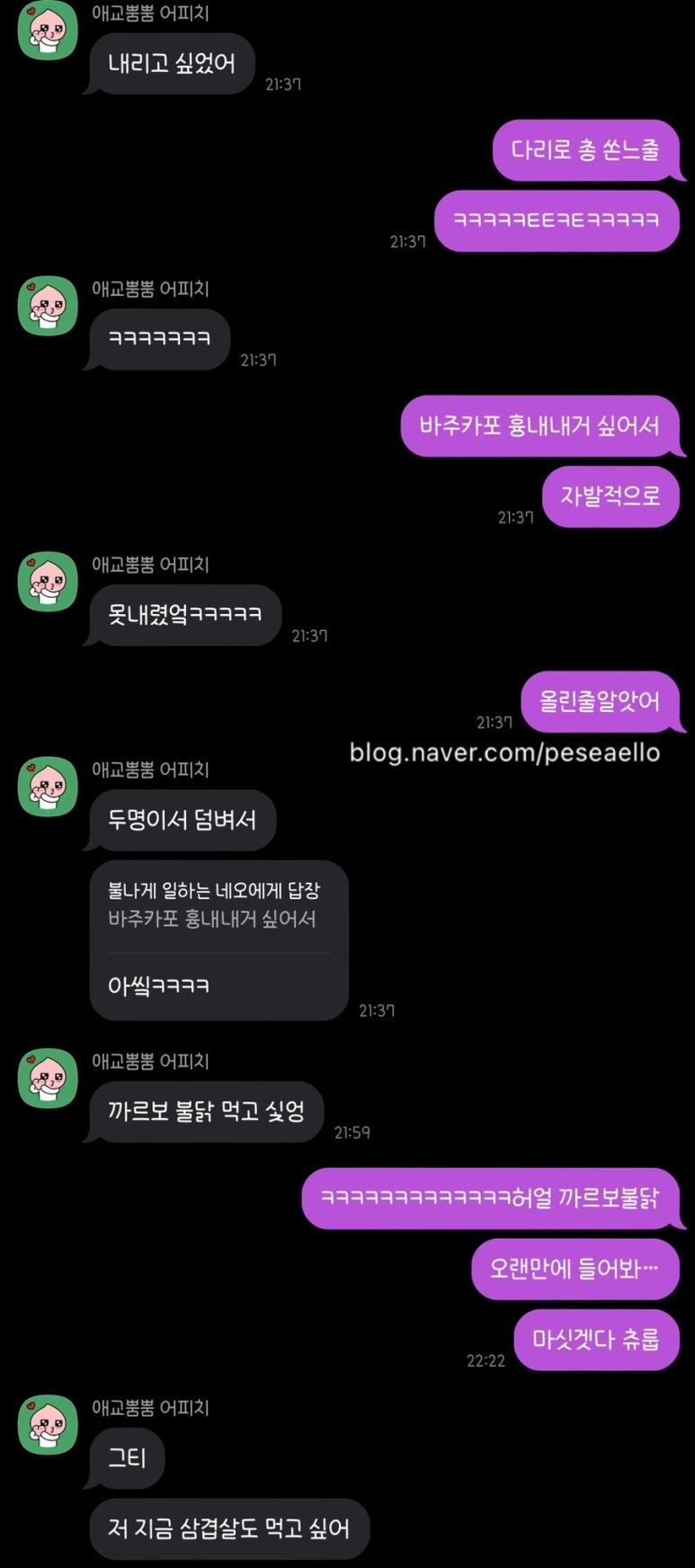Open sender's profile picture beside "내리고 싶었어"
Screen dimensions: 695x1568
[x=48, y=31]
